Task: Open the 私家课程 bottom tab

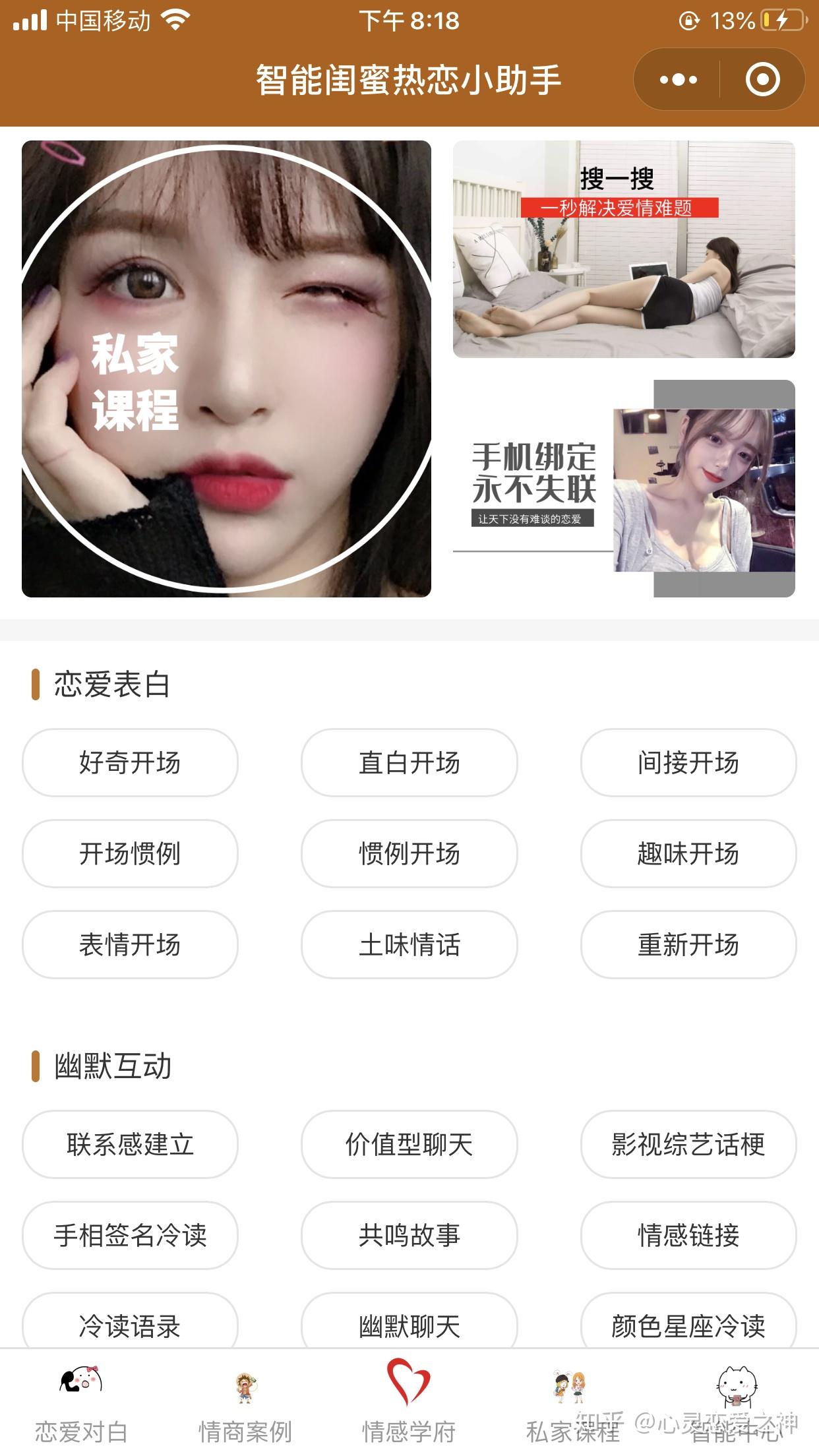Action: point(572,1405)
